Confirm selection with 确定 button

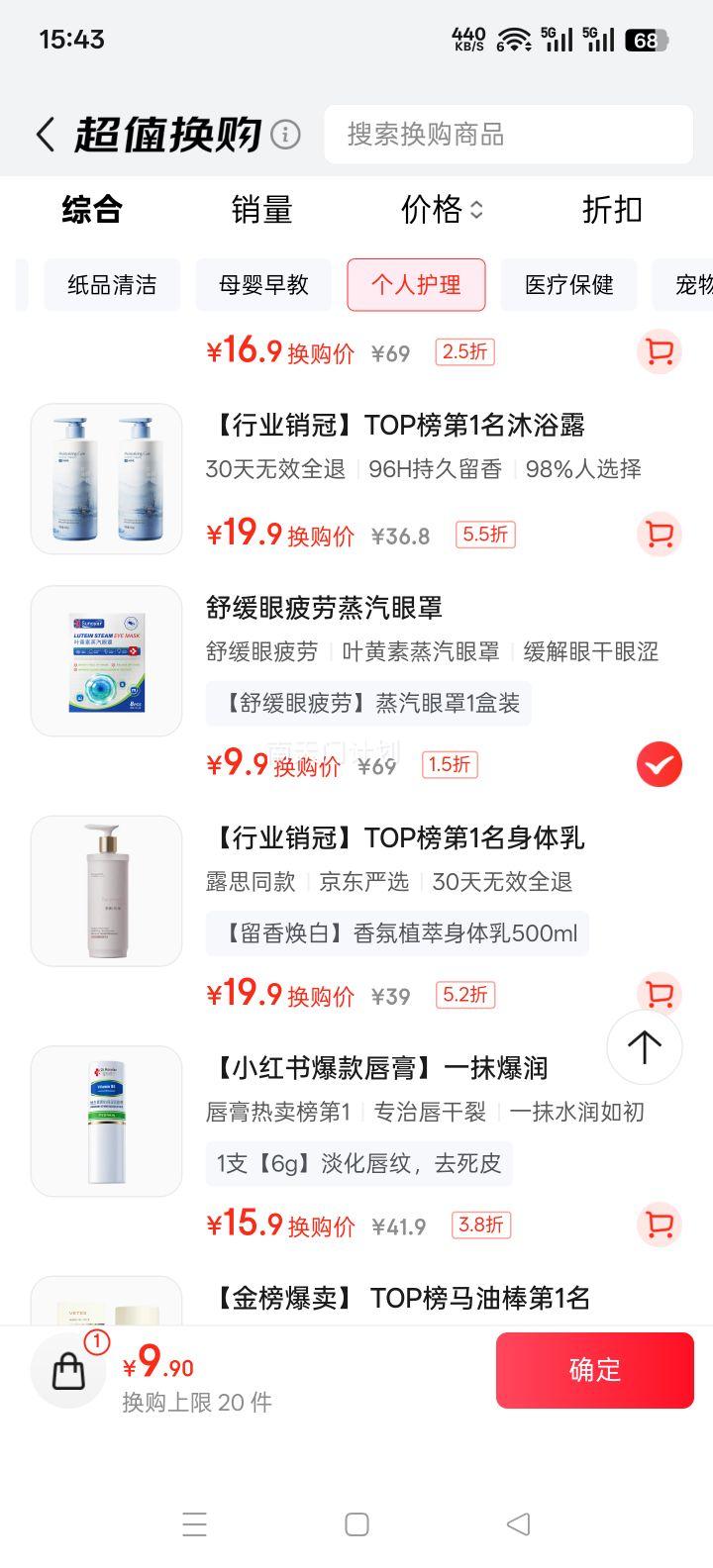pos(594,1370)
